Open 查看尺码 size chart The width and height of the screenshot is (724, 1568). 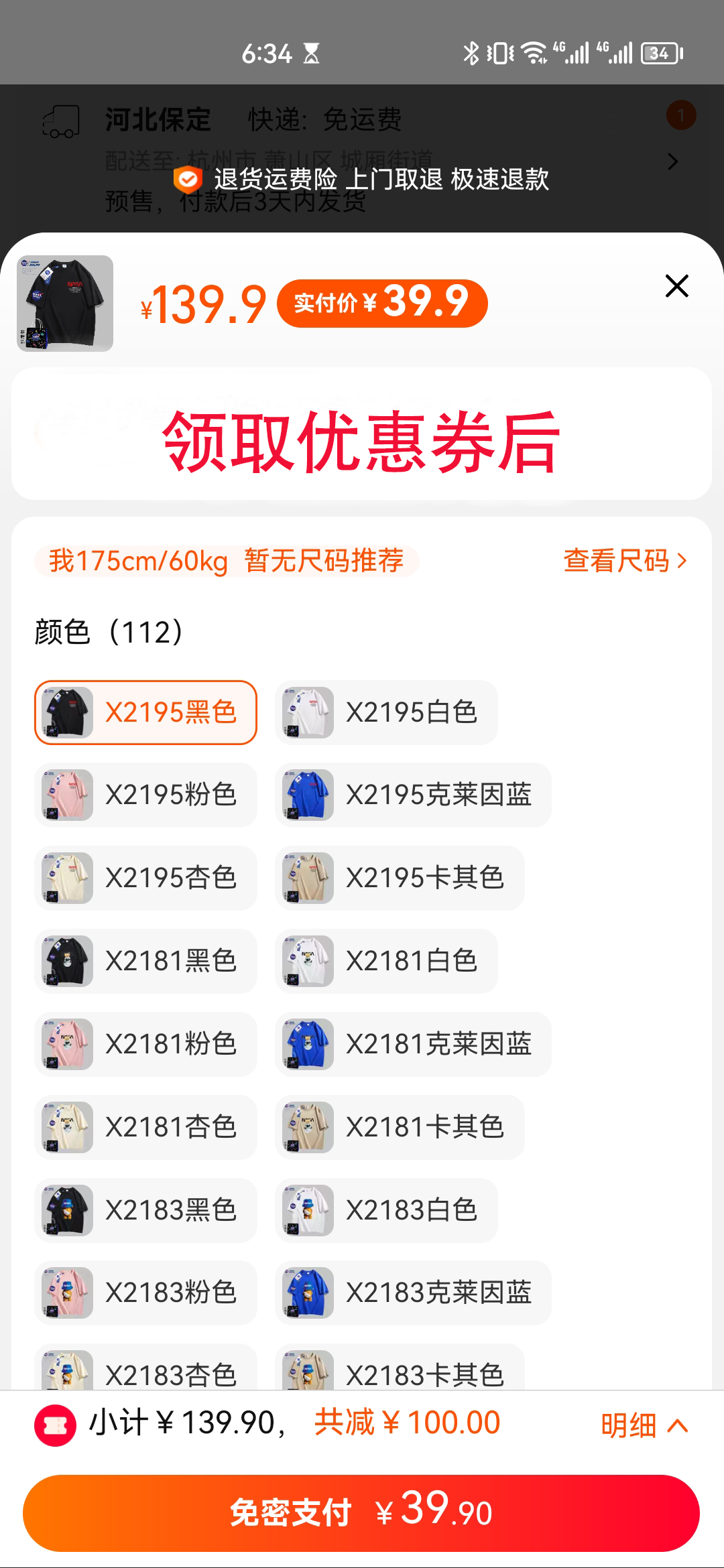tap(624, 561)
